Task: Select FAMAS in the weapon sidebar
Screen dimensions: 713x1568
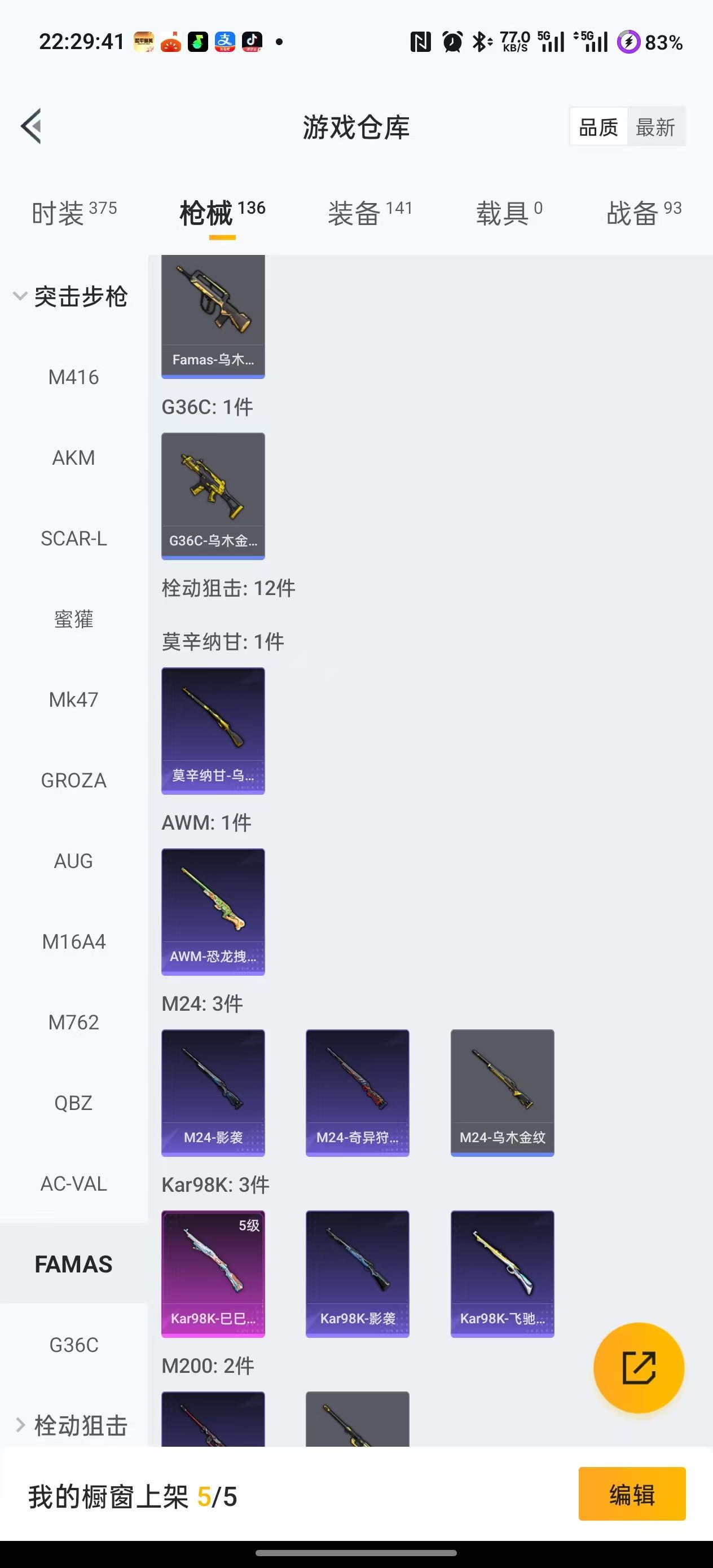Action: (74, 1264)
